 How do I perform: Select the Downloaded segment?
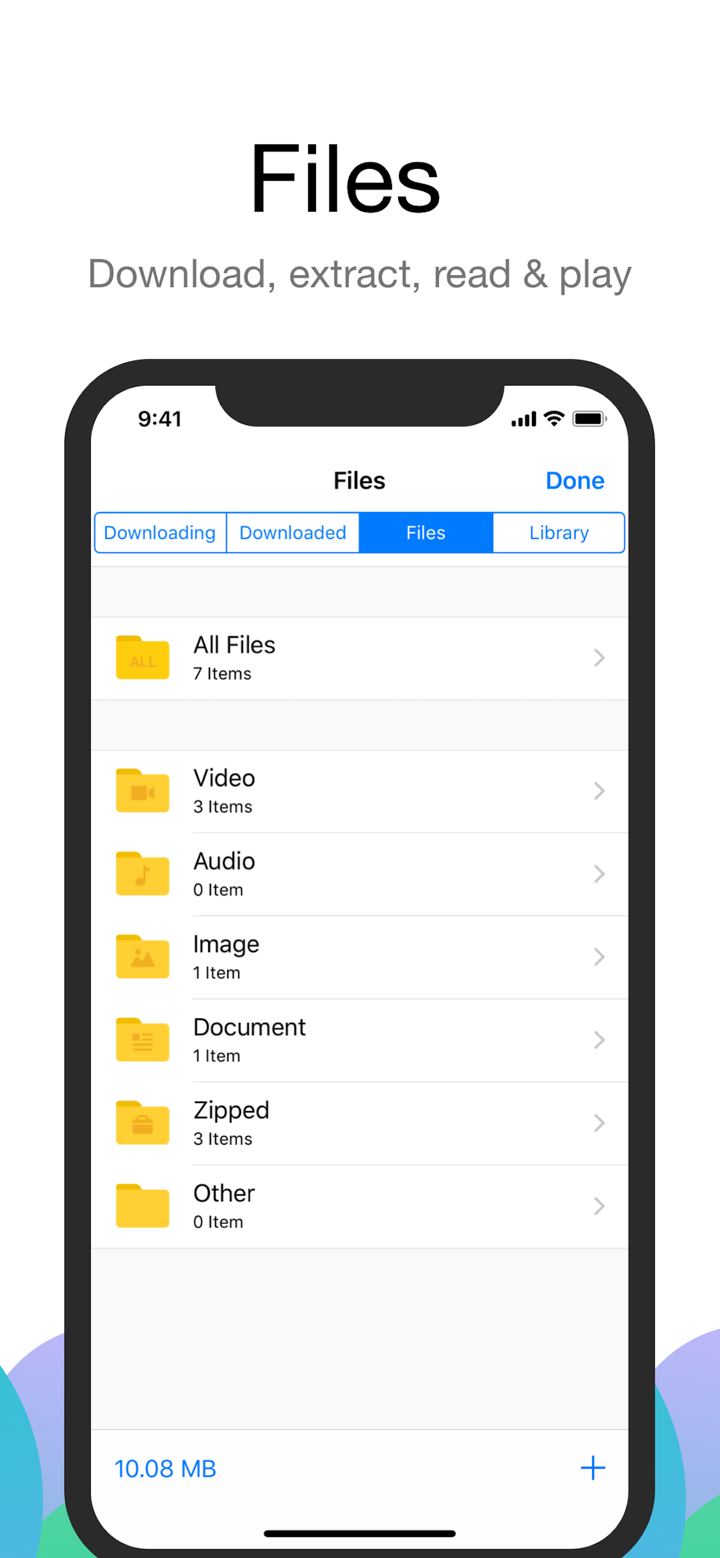pyautogui.click(x=292, y=533)
